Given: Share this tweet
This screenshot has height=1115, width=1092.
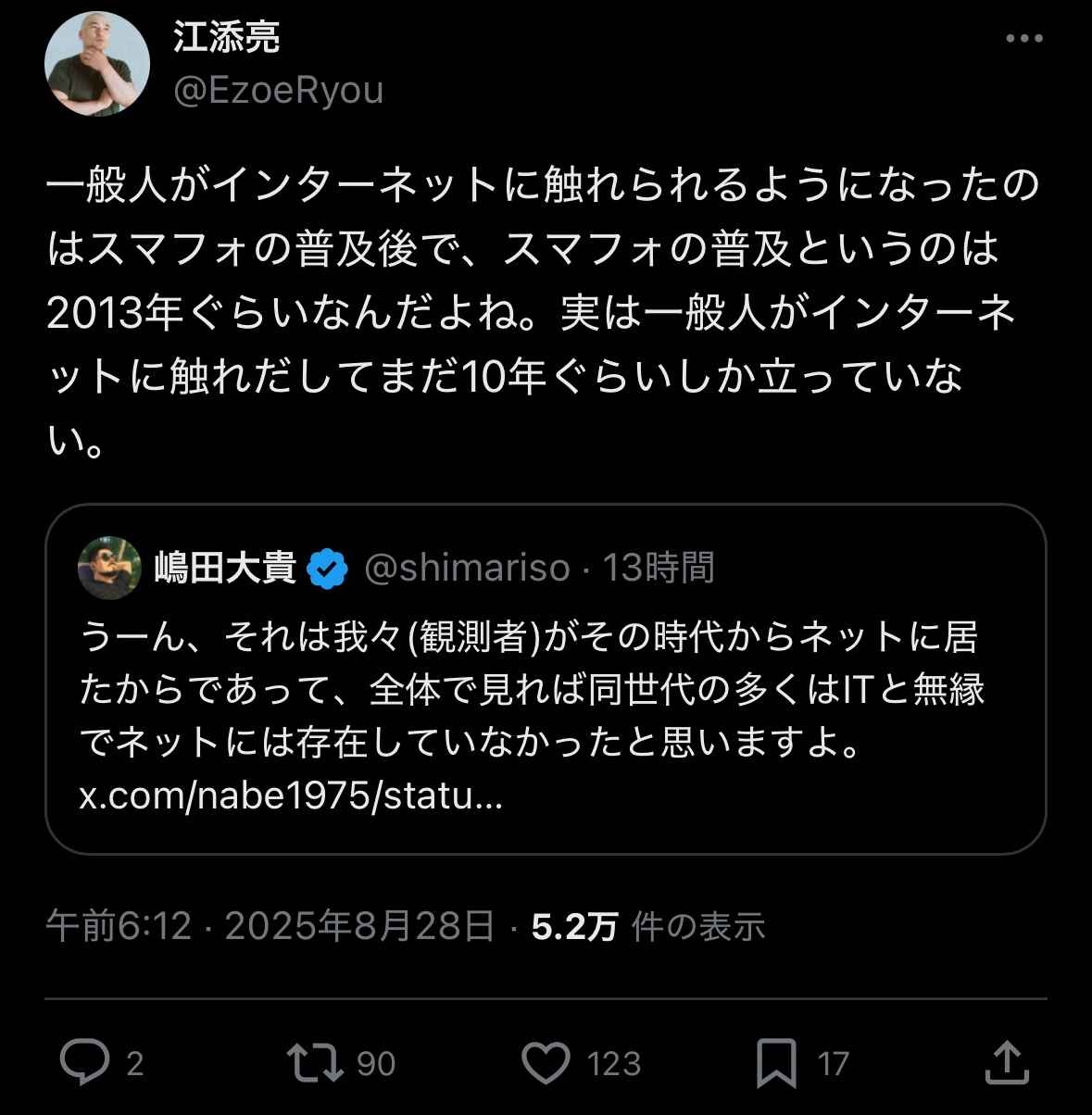Looking at the screenshot, I should (x=1007, y=1062).
